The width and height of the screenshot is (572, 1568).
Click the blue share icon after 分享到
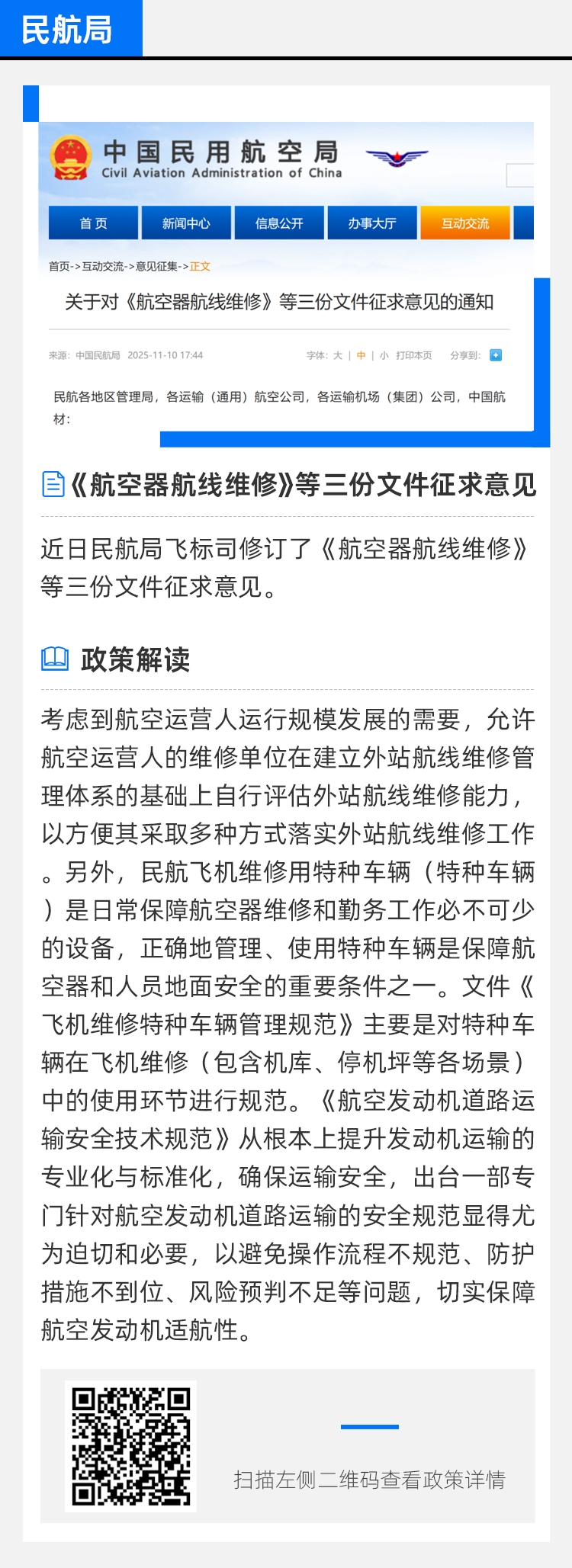[496, 354]
